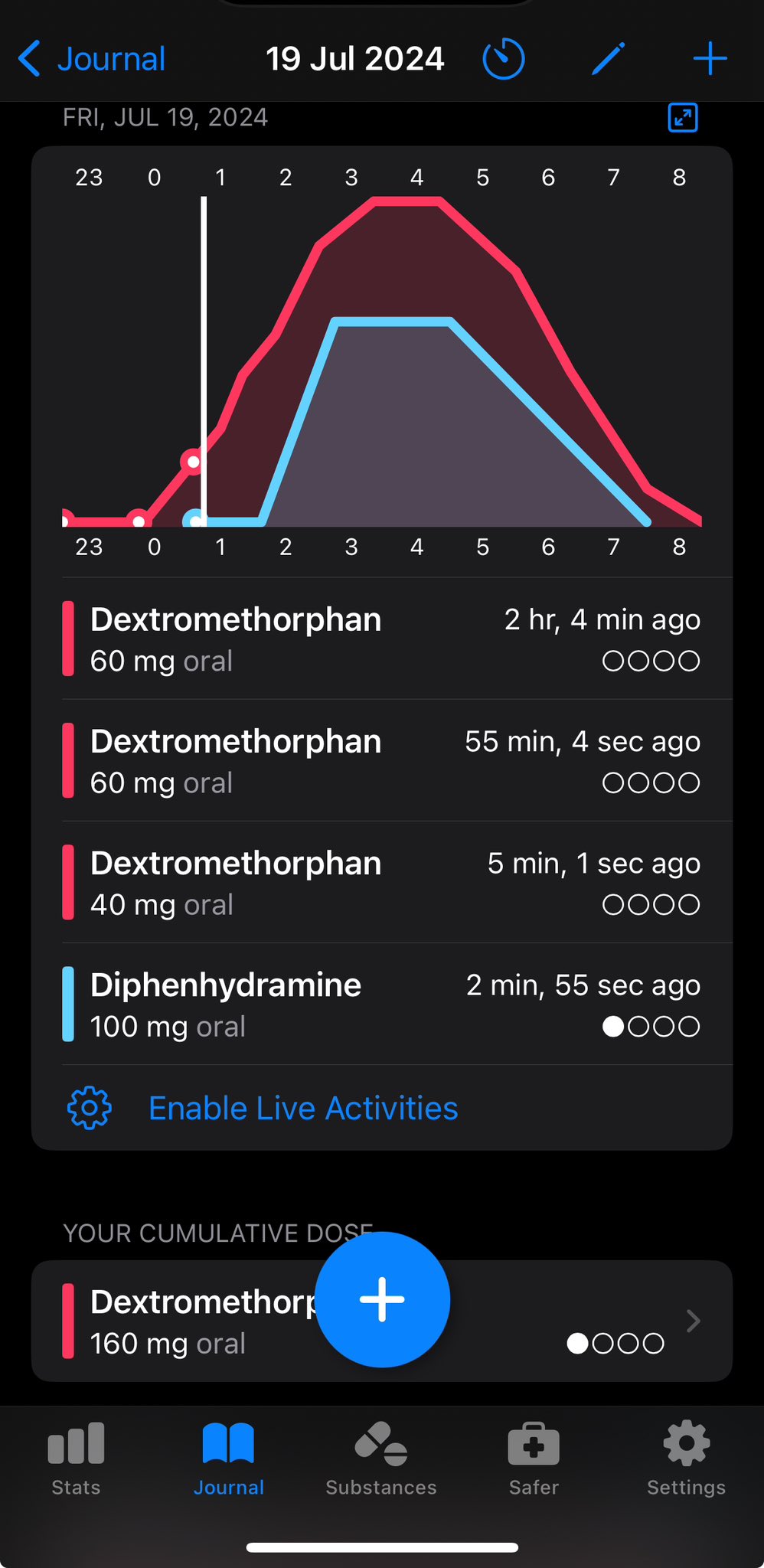
Task: Open the Dextromethorphan dose from 55 min ago
Action: 383,760
